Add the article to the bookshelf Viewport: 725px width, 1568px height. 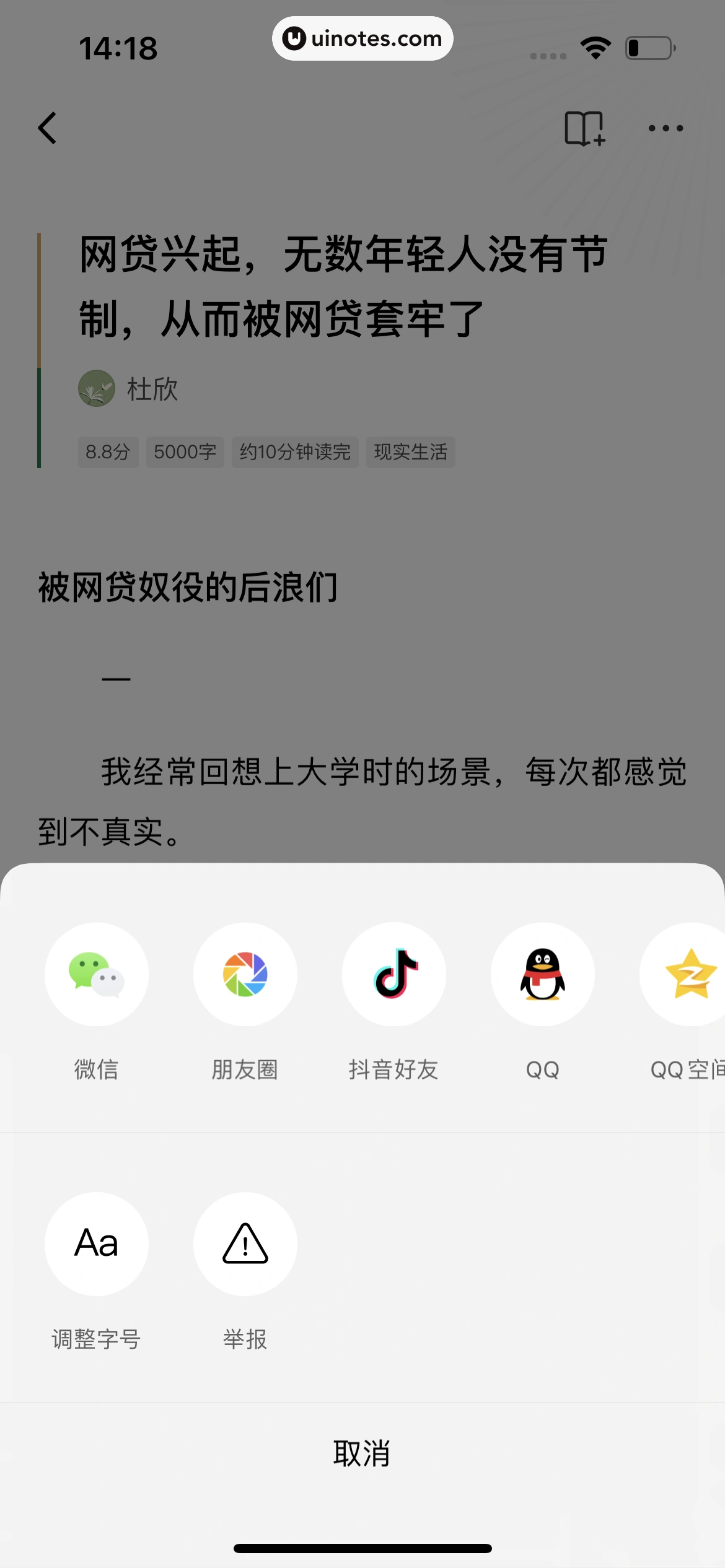pyautogui.click(x=584, y=128)
